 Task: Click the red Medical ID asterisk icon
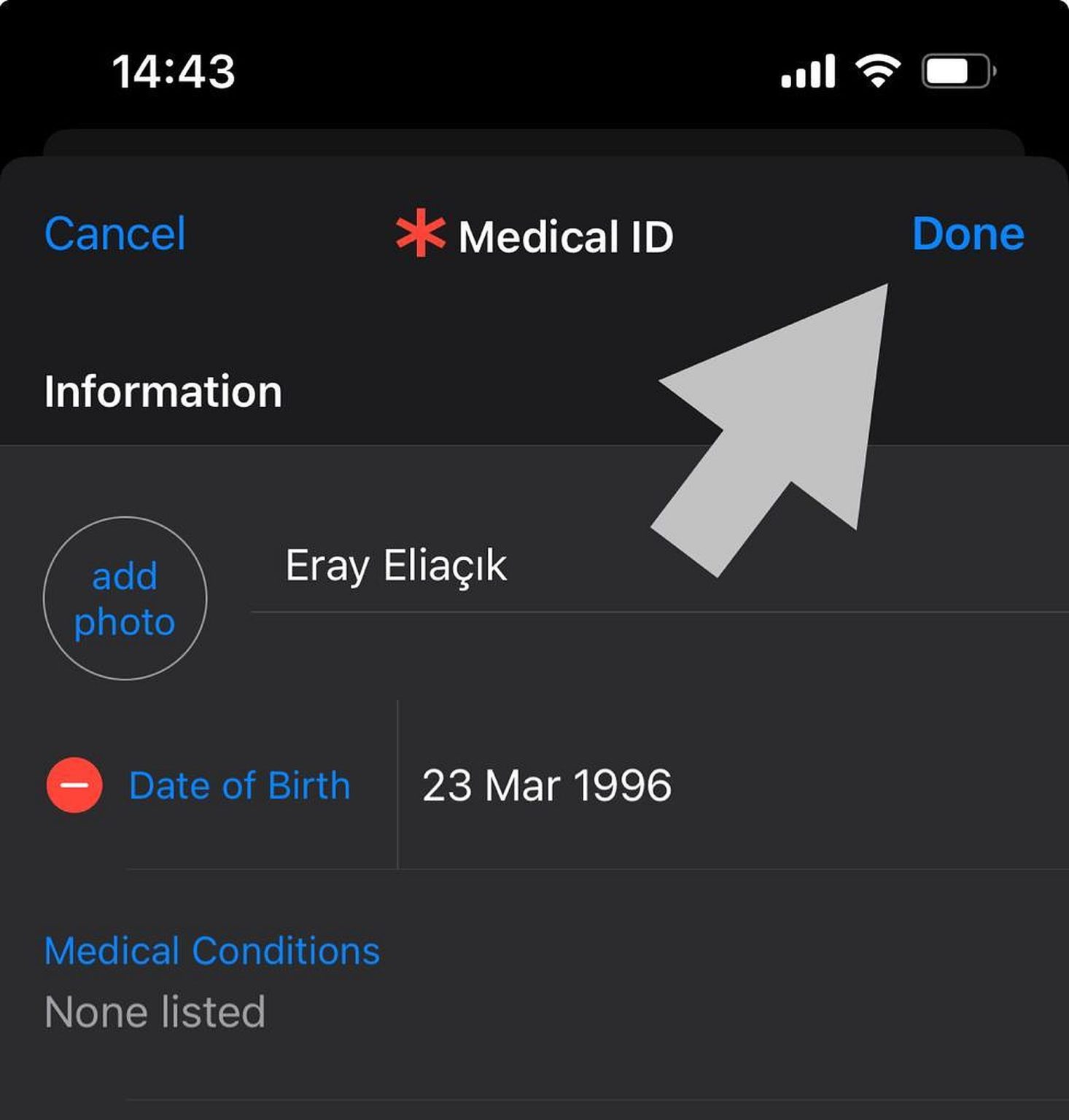pos(419,235)
